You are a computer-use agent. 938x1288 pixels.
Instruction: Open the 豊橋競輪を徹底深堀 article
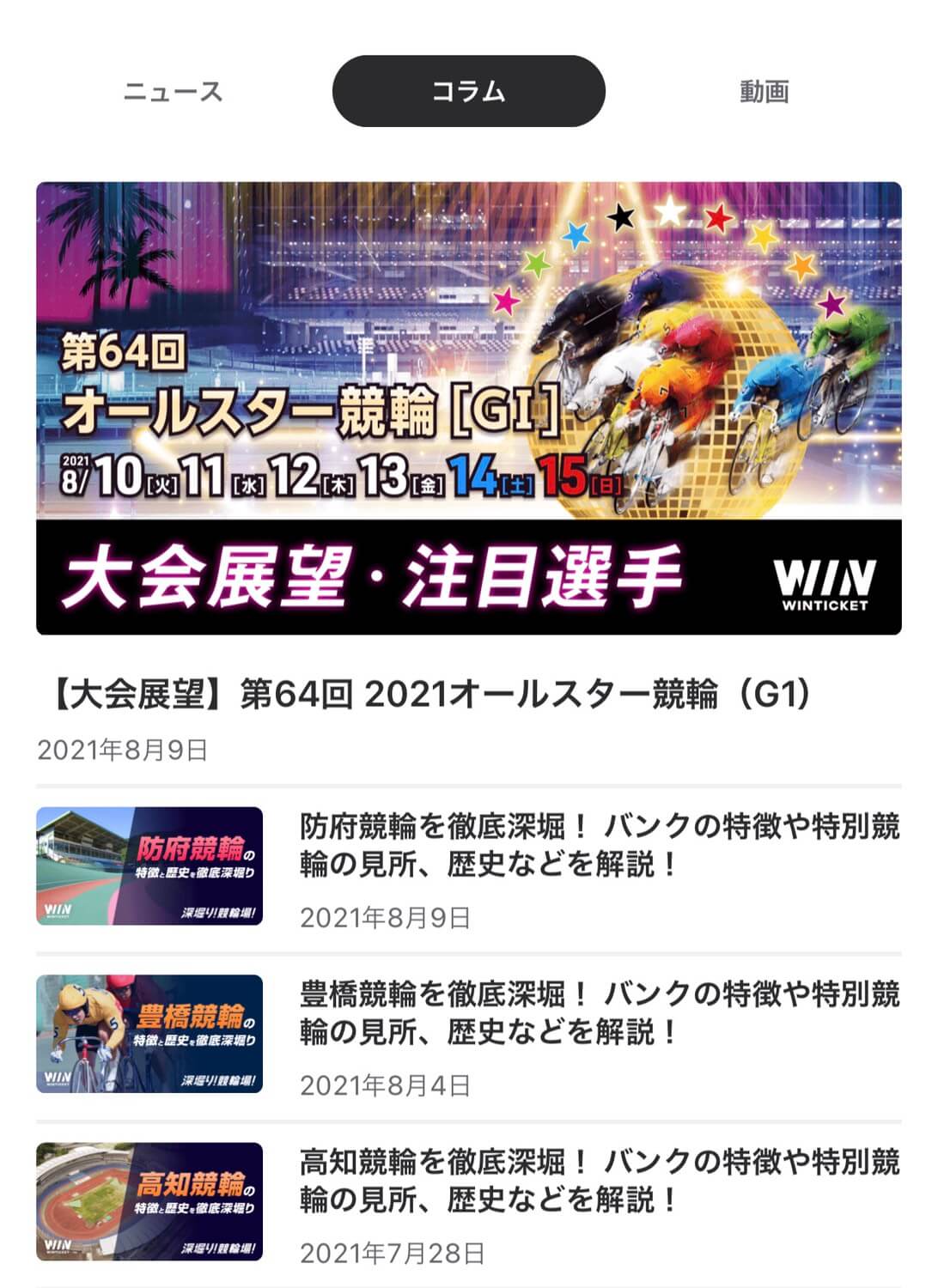coord(599,1013)
